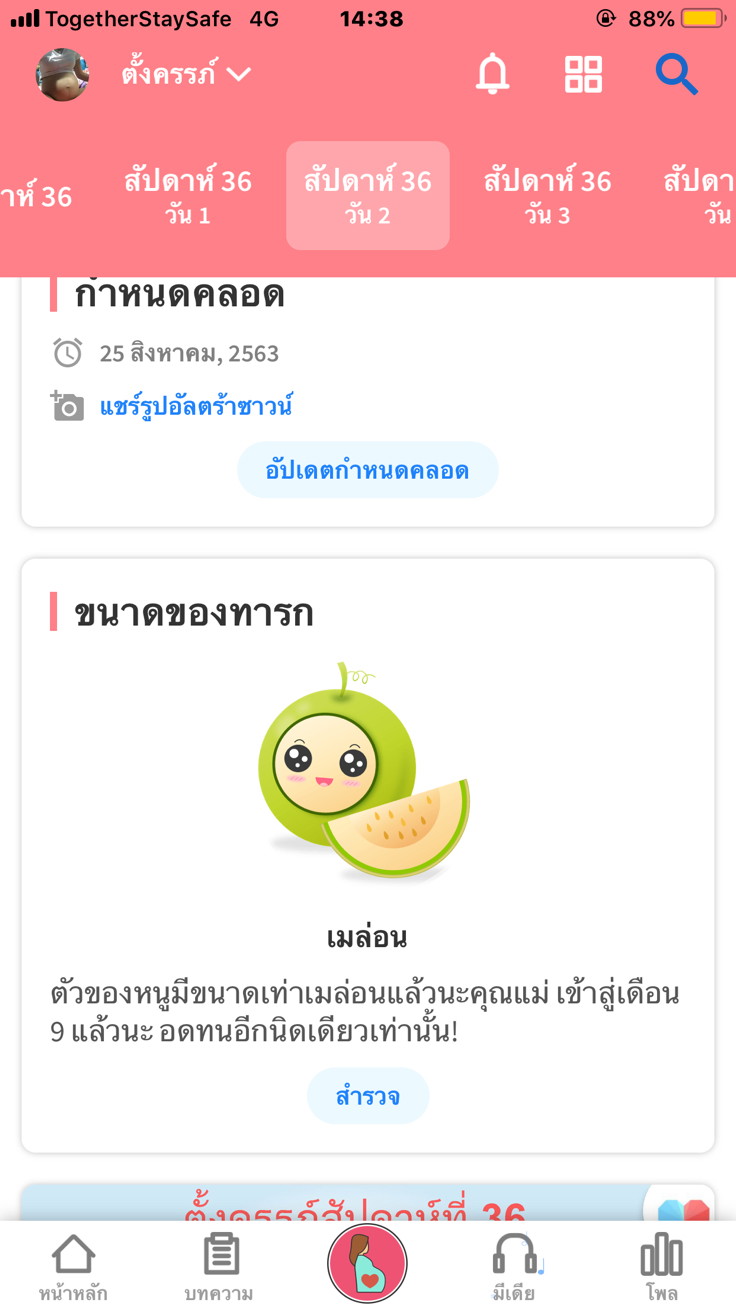Select สัปดาห์ 36 วัน 1

coord(188,195)
